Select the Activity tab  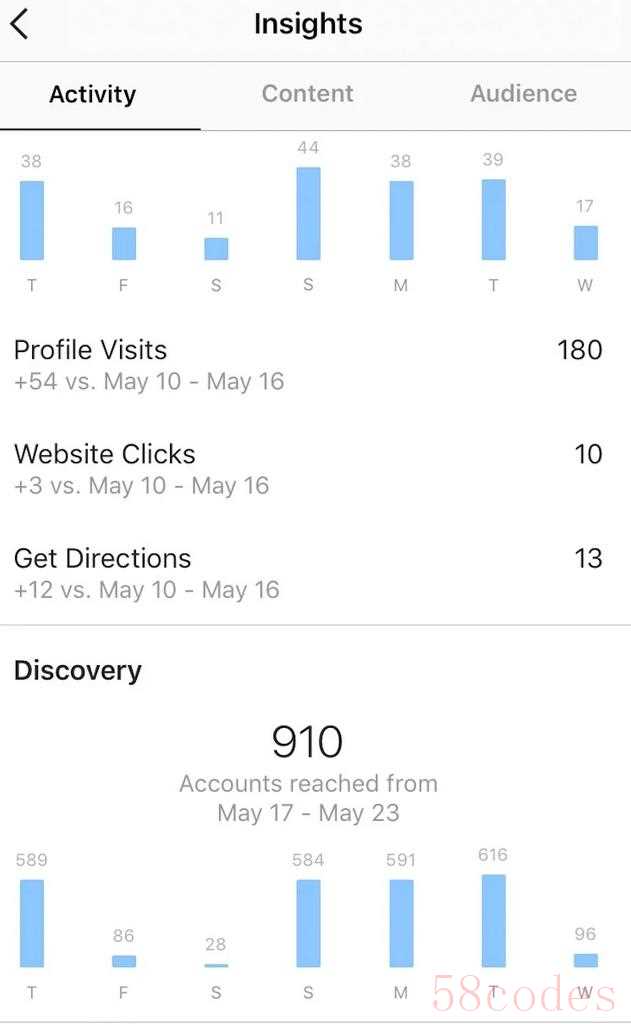coord(92,95)
